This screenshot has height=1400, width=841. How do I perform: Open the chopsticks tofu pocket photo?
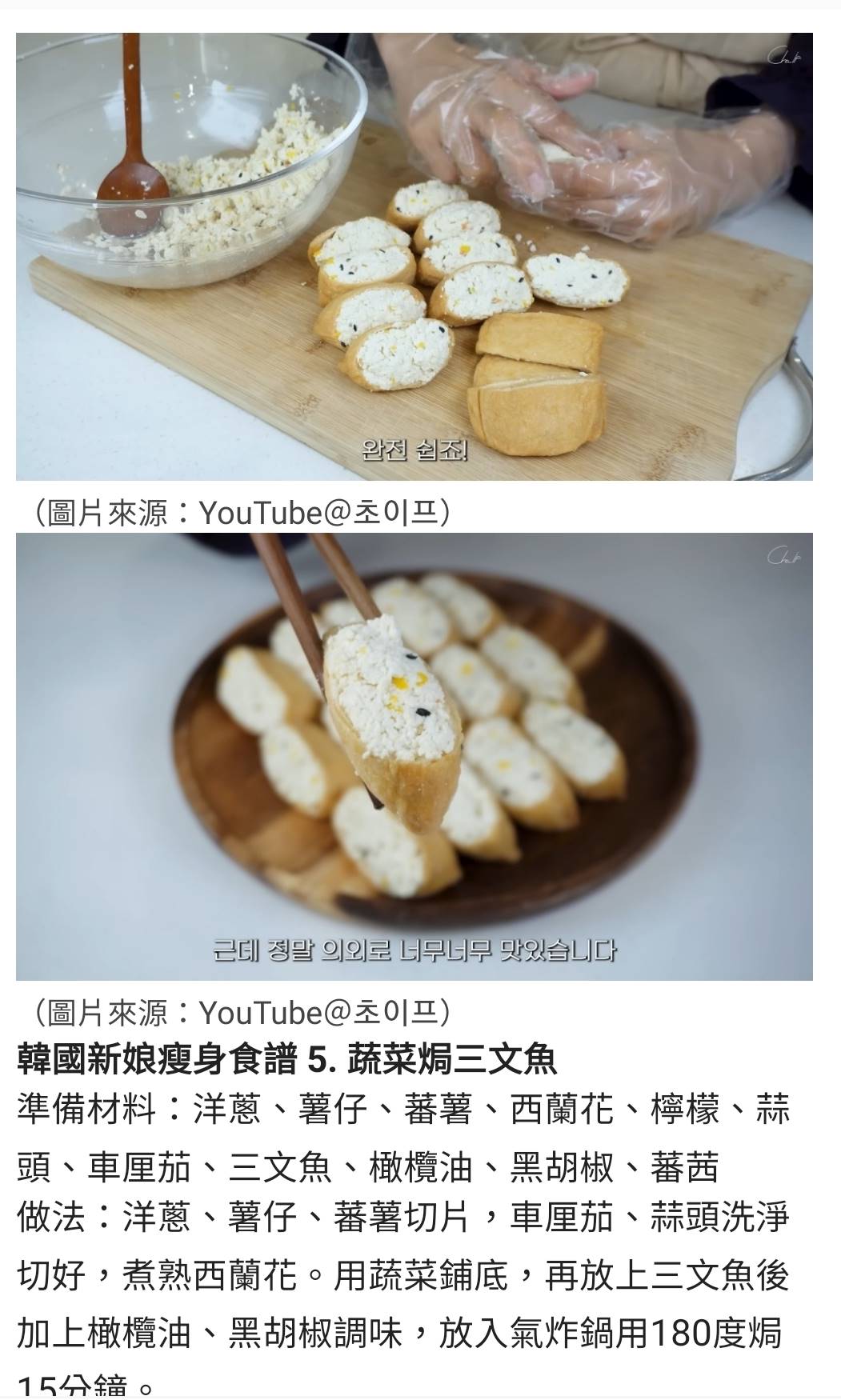(x=414, y=756)
